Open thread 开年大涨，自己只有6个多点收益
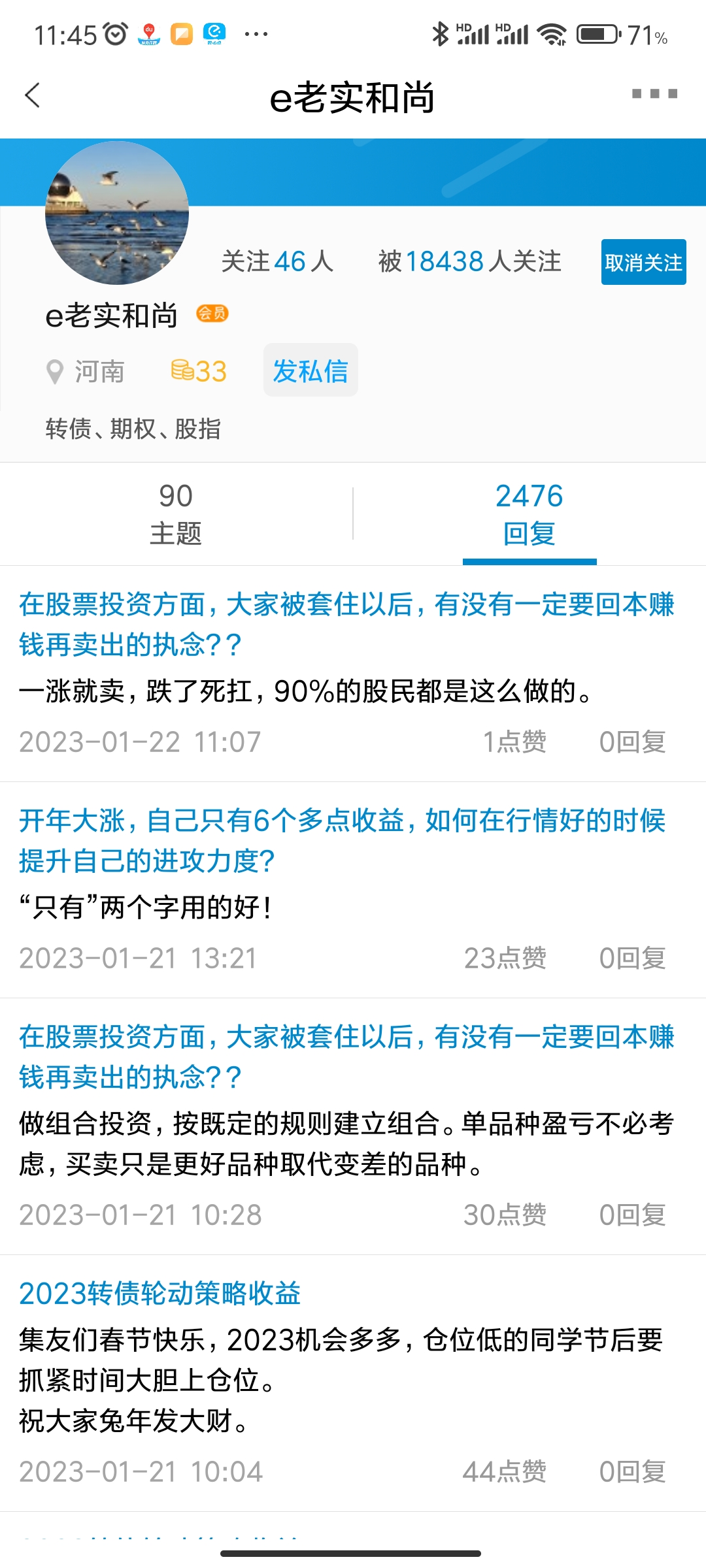 click(342, 840)
